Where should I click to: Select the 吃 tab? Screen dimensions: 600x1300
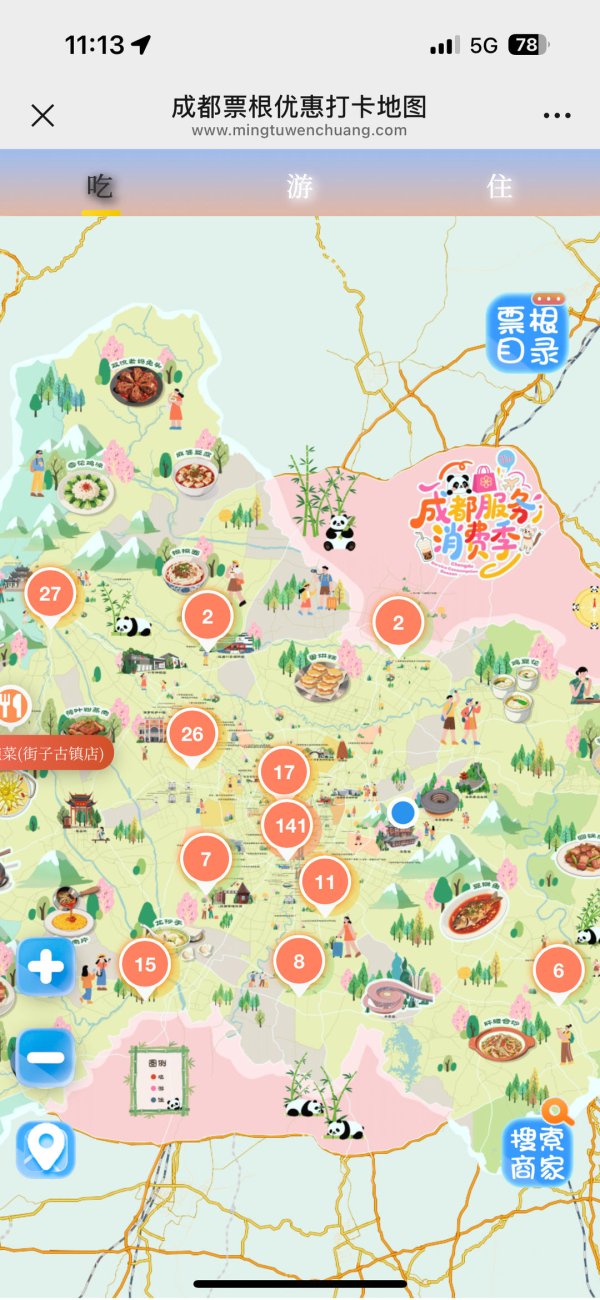pos(100,187)
